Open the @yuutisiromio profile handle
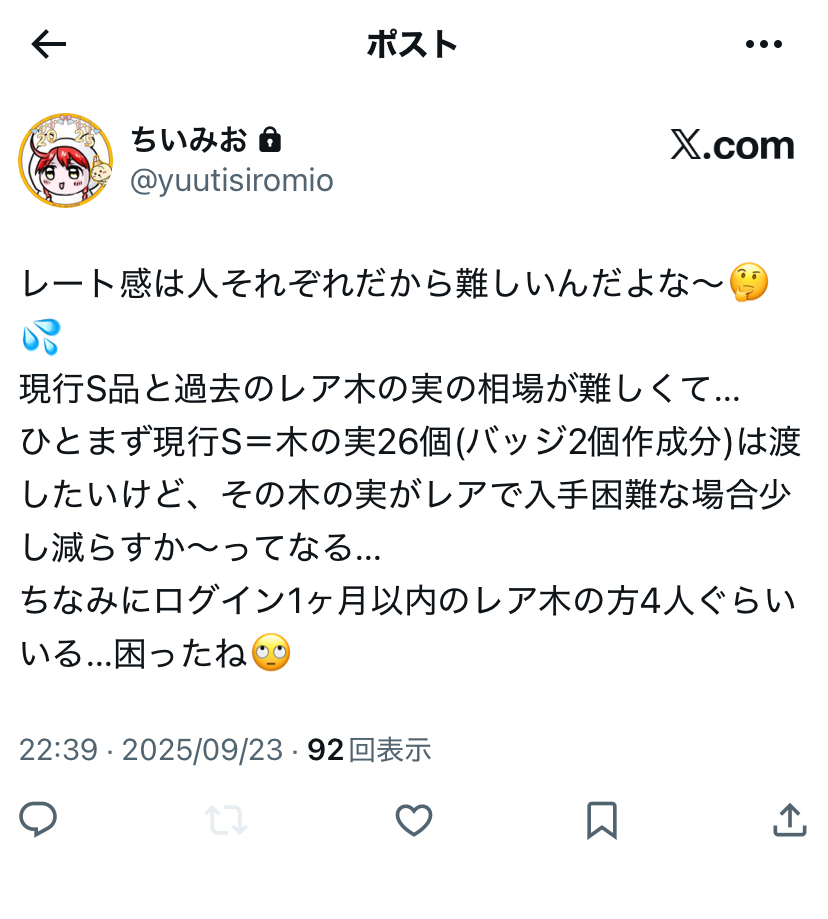 232,180
